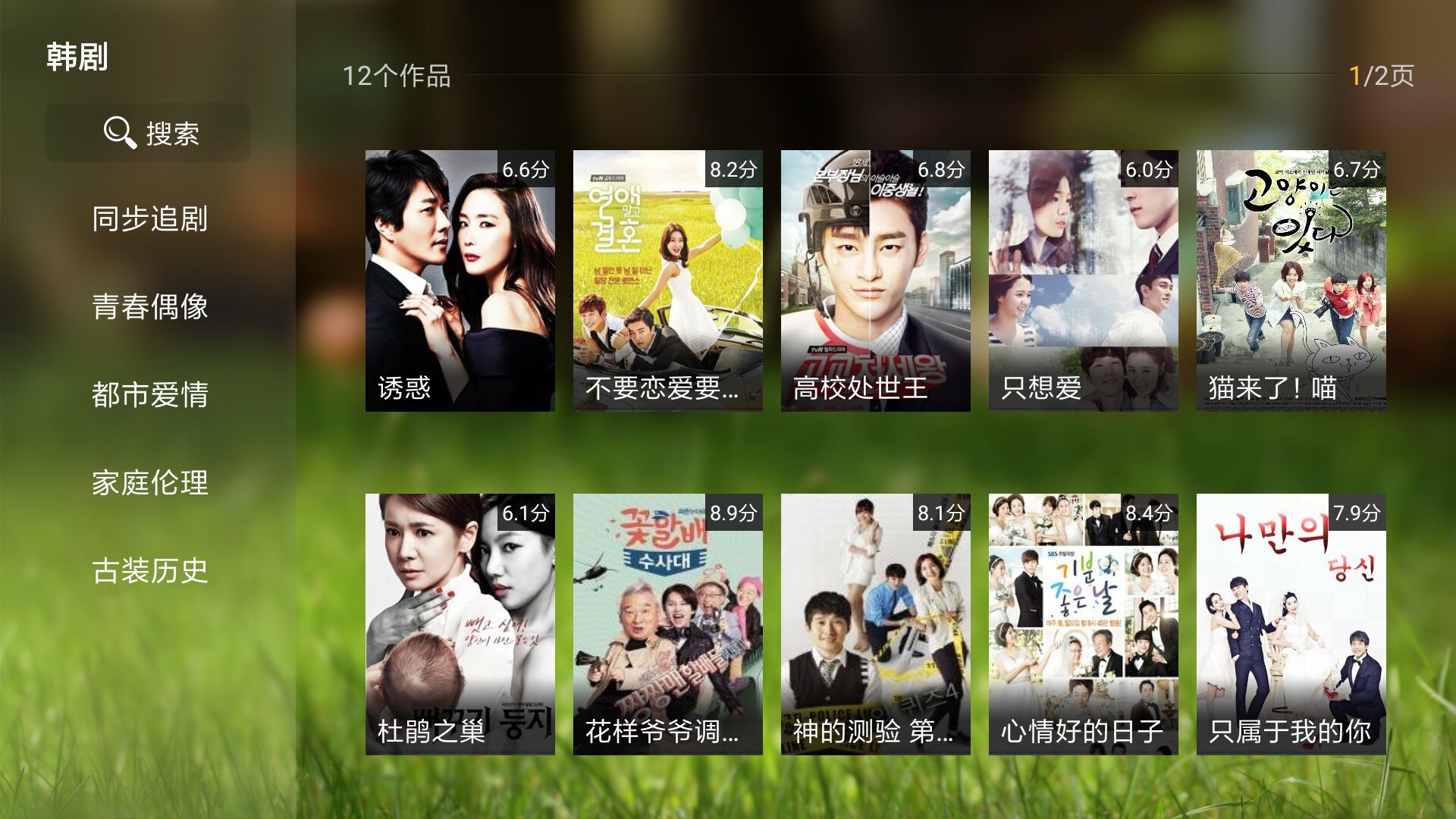
Task: Switch to 青春偶像 category
Action: 149,307
